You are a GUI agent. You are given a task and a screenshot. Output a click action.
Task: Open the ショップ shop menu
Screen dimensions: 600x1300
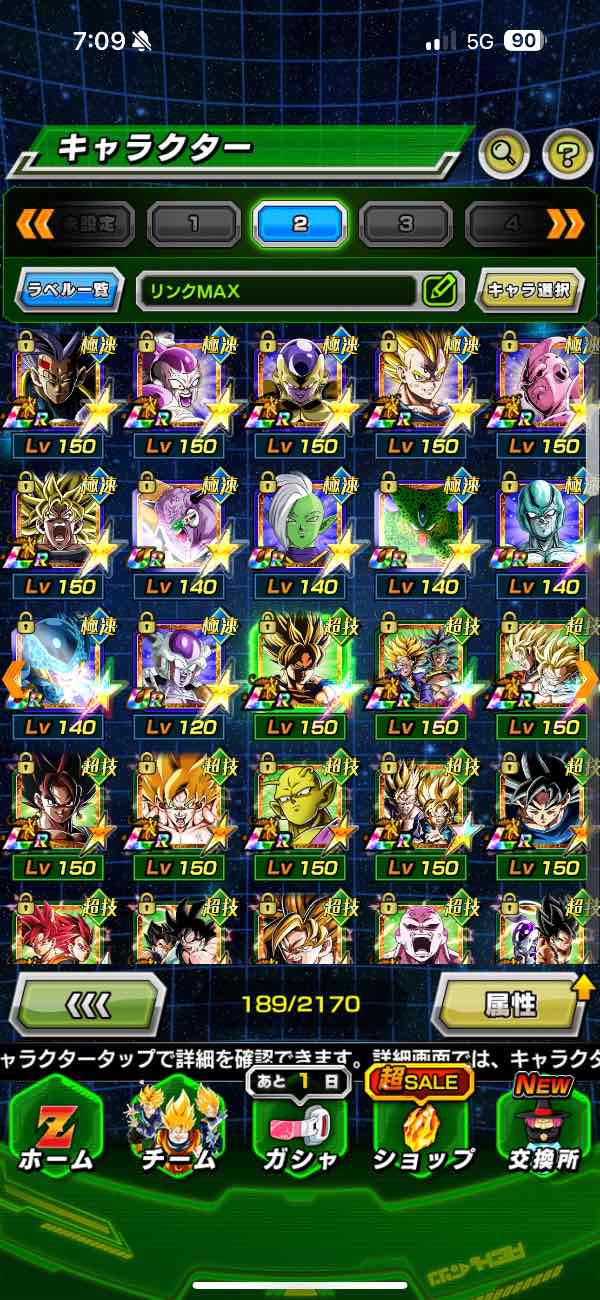pos(422,1128)
